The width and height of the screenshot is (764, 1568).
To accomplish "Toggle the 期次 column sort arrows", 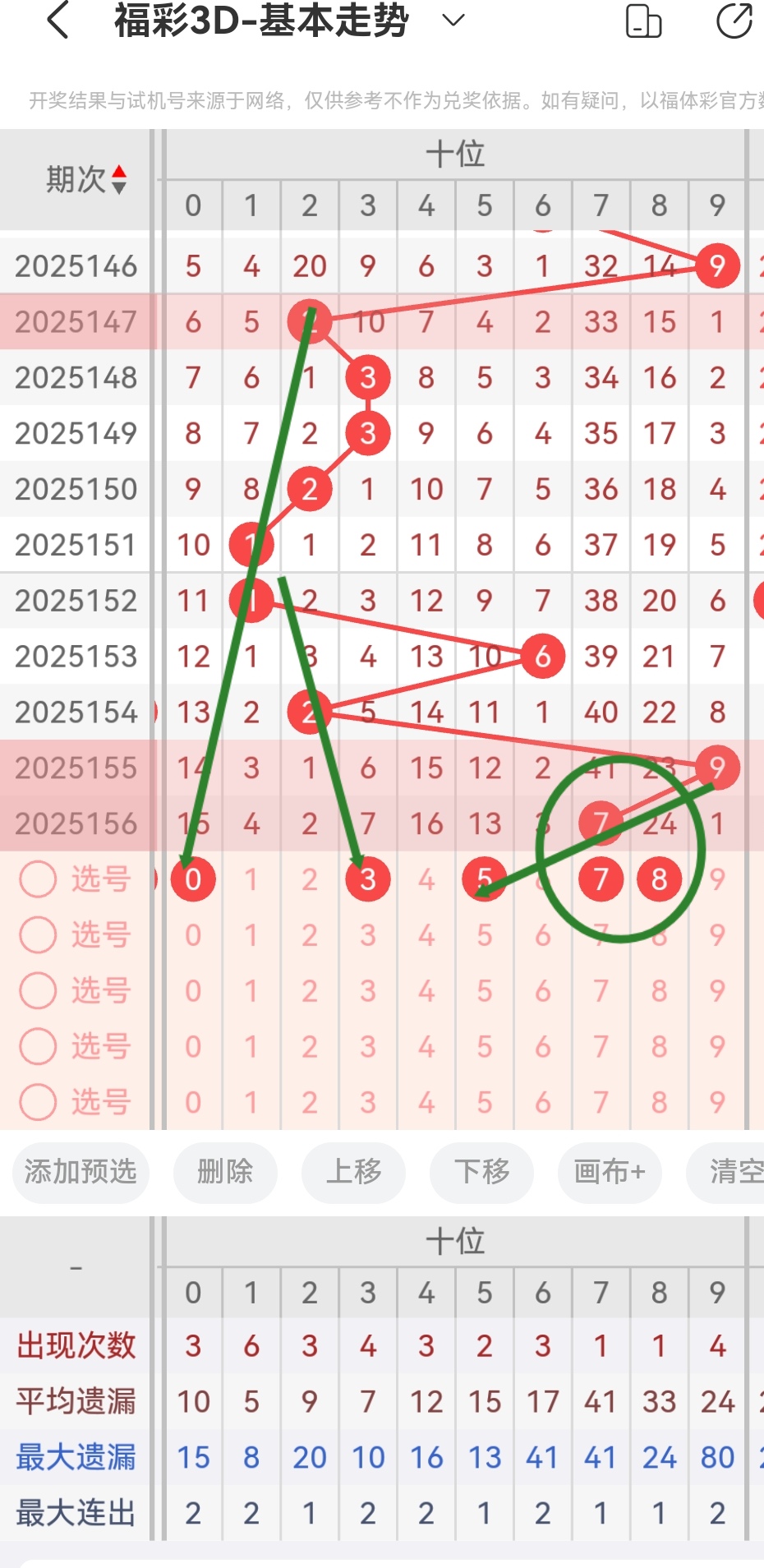I will [120, 179].
